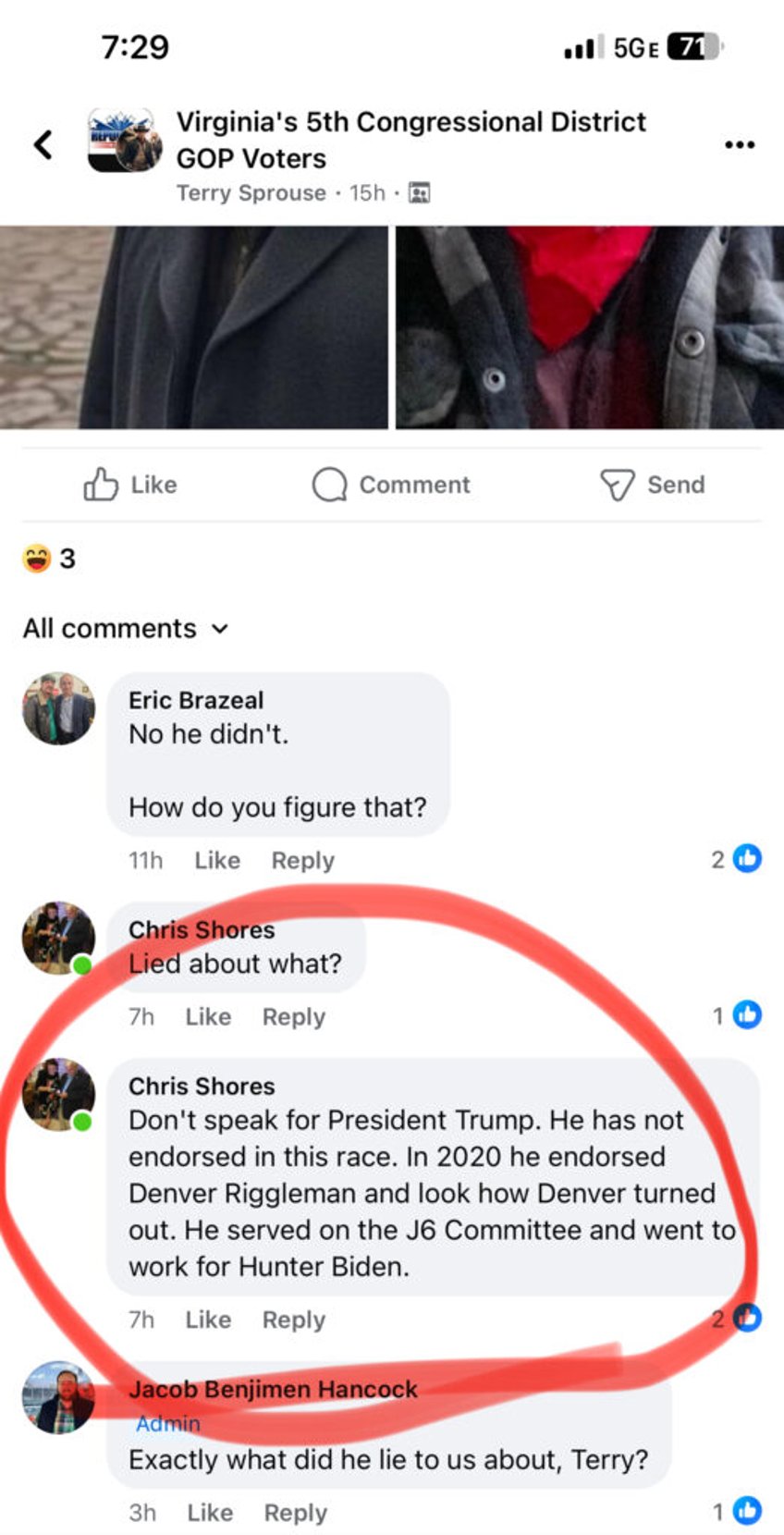The image size is (784, 1535).
Task: View the post's reactions
Action: click(x=50, y=559)
